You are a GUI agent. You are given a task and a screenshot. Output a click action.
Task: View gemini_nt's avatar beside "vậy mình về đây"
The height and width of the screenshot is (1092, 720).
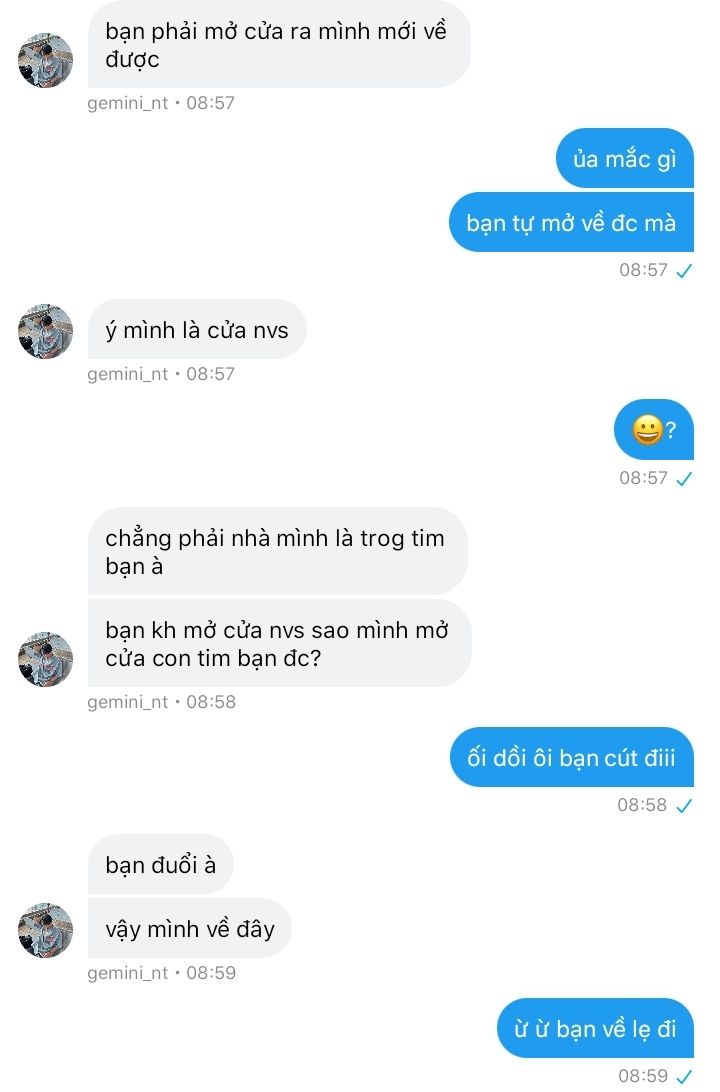(x=46, y=930)
